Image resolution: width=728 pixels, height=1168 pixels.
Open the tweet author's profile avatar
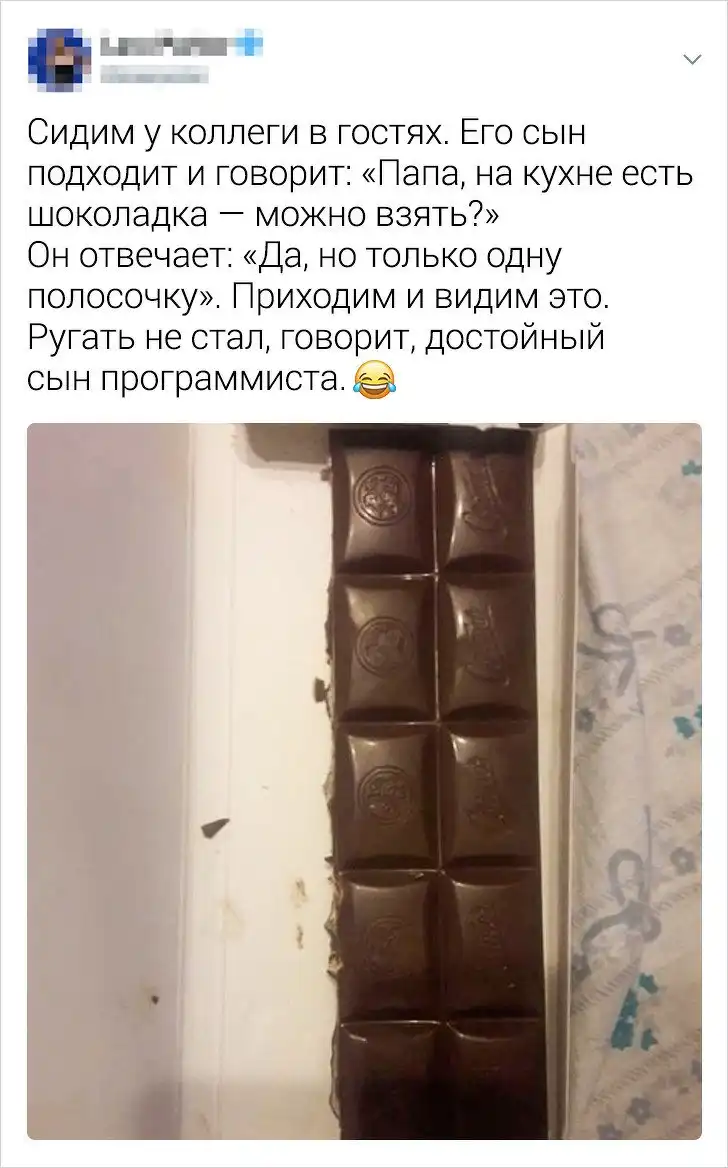[57, 58]
